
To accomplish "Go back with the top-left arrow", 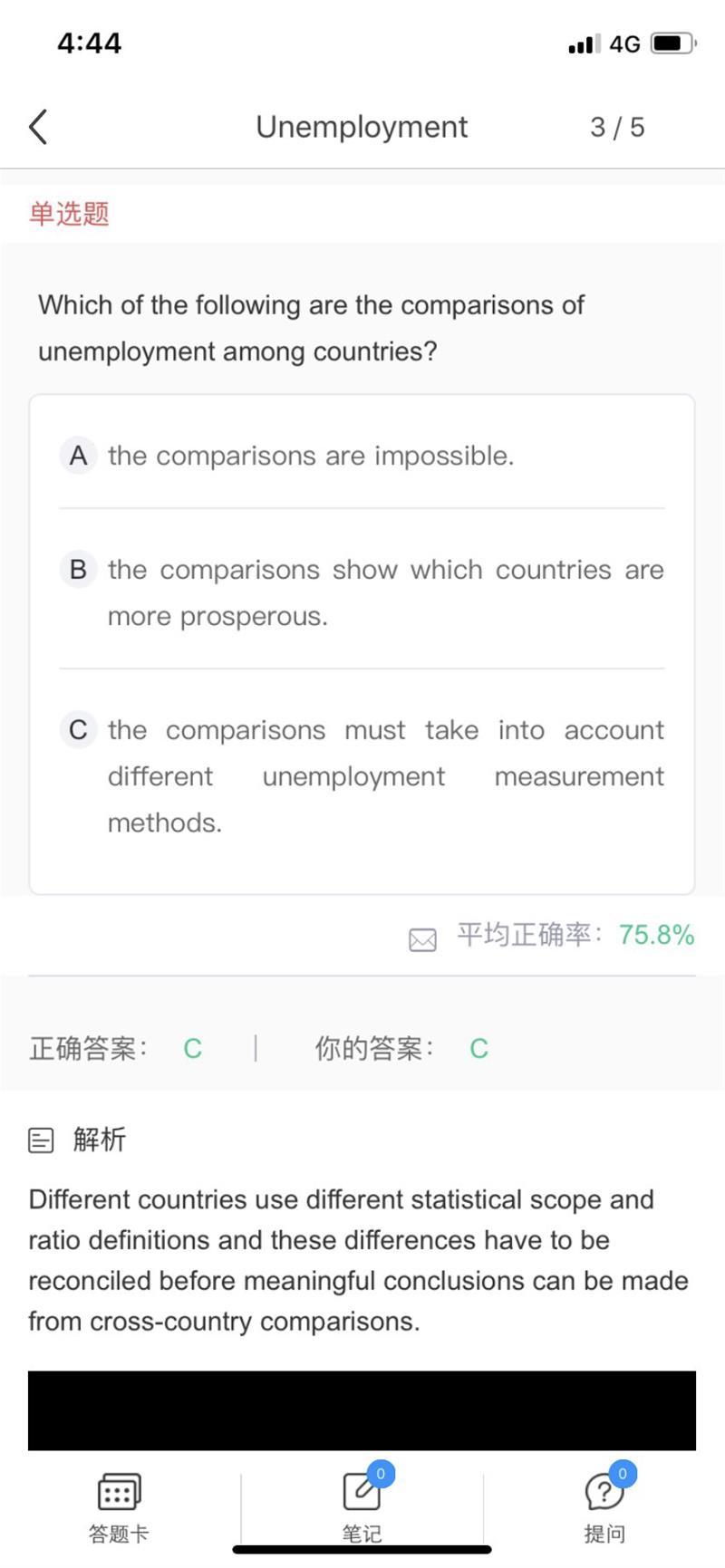I will pyautogui.click(x=38, y=127).
